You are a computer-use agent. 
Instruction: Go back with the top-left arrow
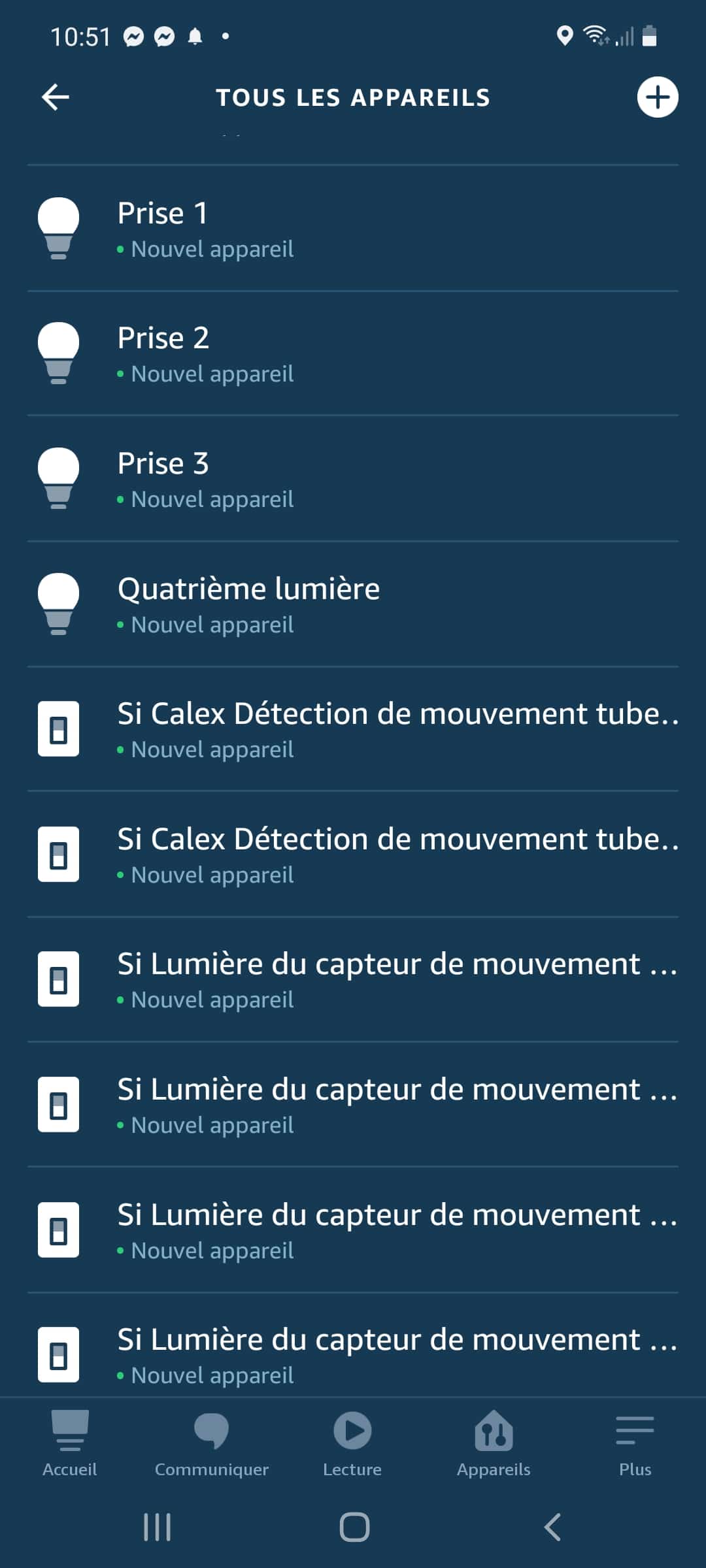pos(56,97)
